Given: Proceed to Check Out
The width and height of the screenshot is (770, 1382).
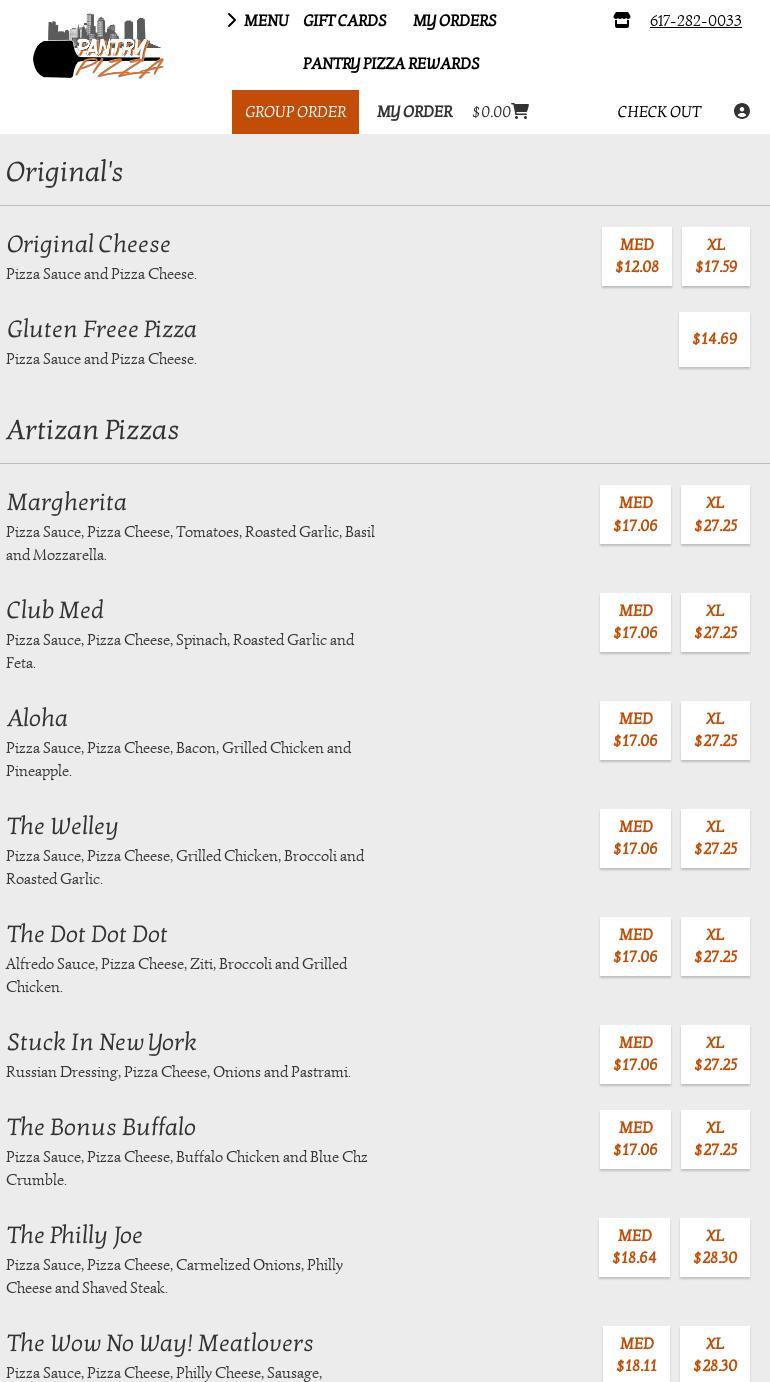Looking at the screenshot, I should [x=659, y=112].
